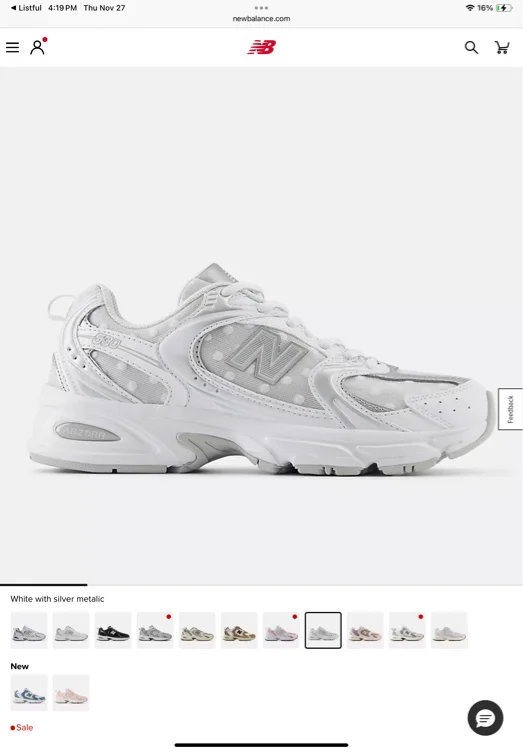
Task: Open the white sneaker product image
Action: tap(261, 369)
